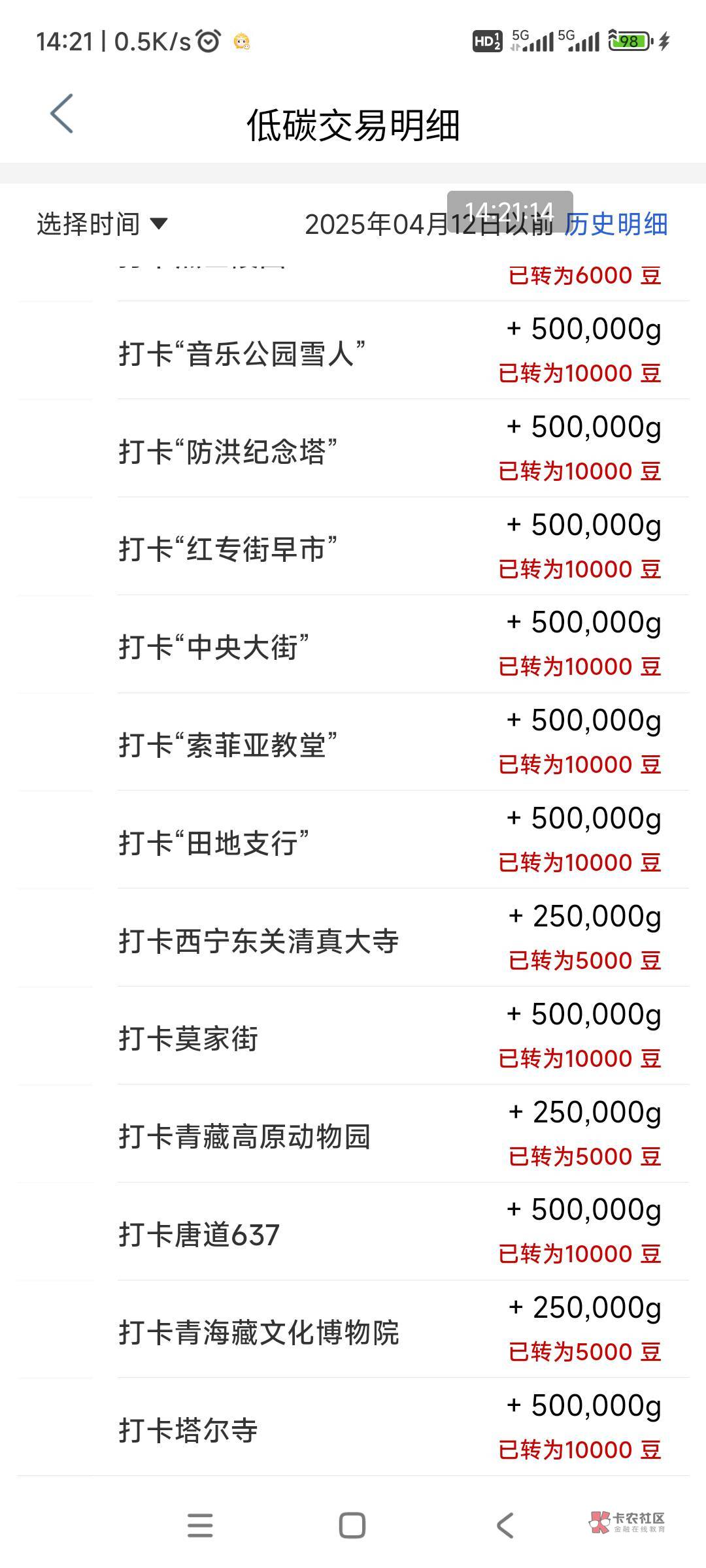Tap the system home button
706x1568 pixels.
pos(352,1526)
